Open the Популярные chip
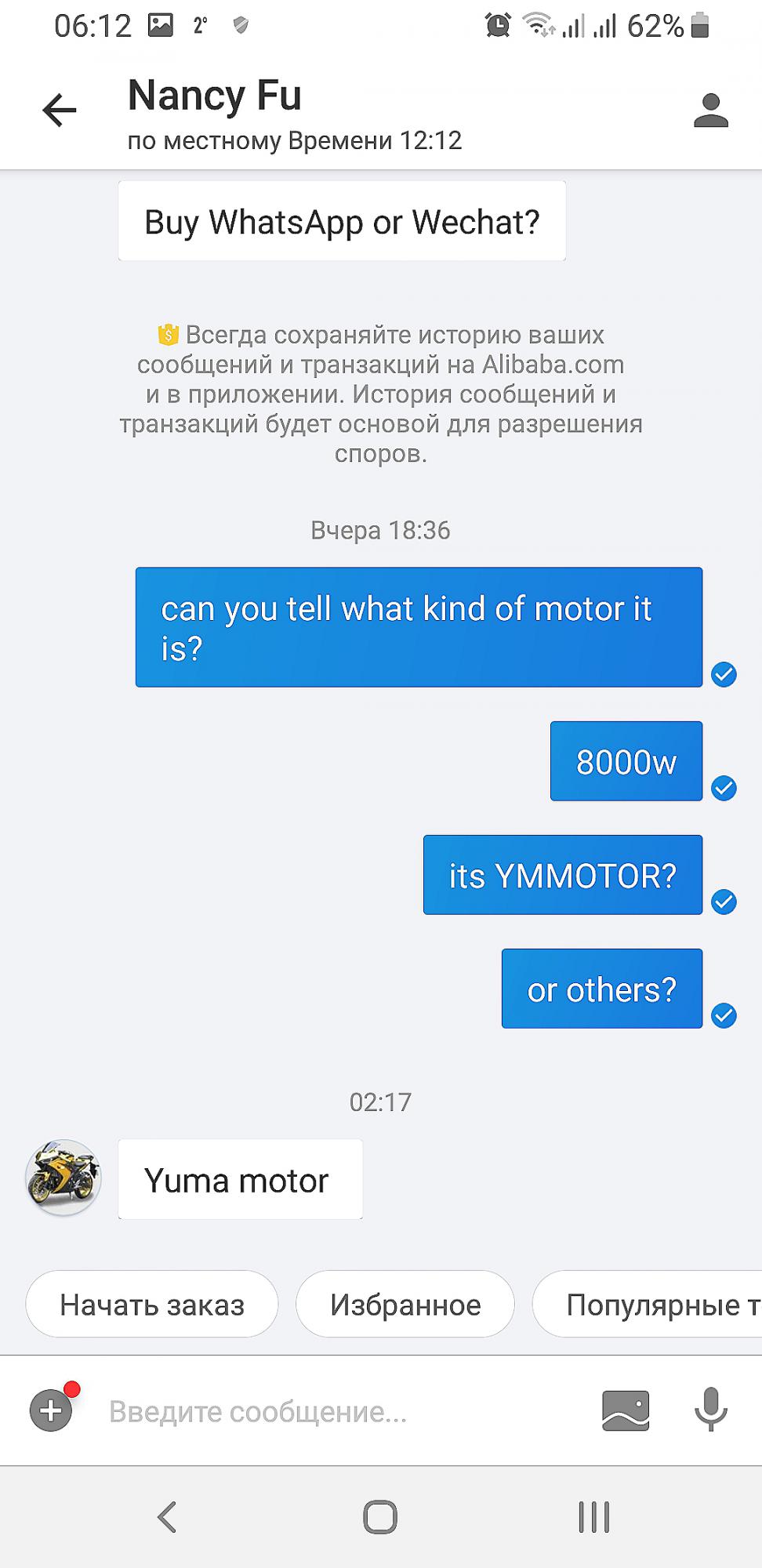Image resolution: width=762 pixels, height=1568 pixels. 648,1305
